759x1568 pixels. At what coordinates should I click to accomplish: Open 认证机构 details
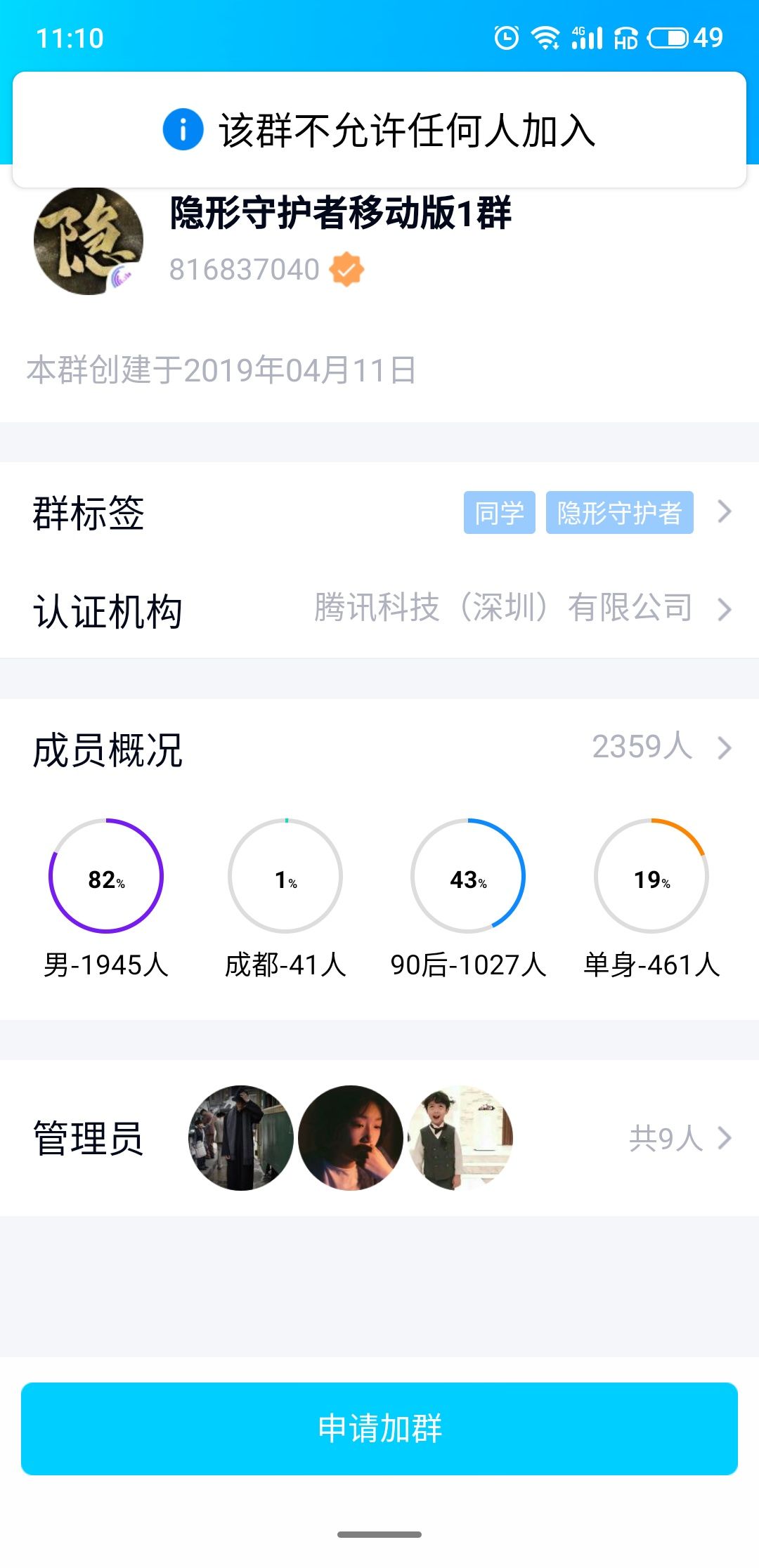click(x=379, y=609)
